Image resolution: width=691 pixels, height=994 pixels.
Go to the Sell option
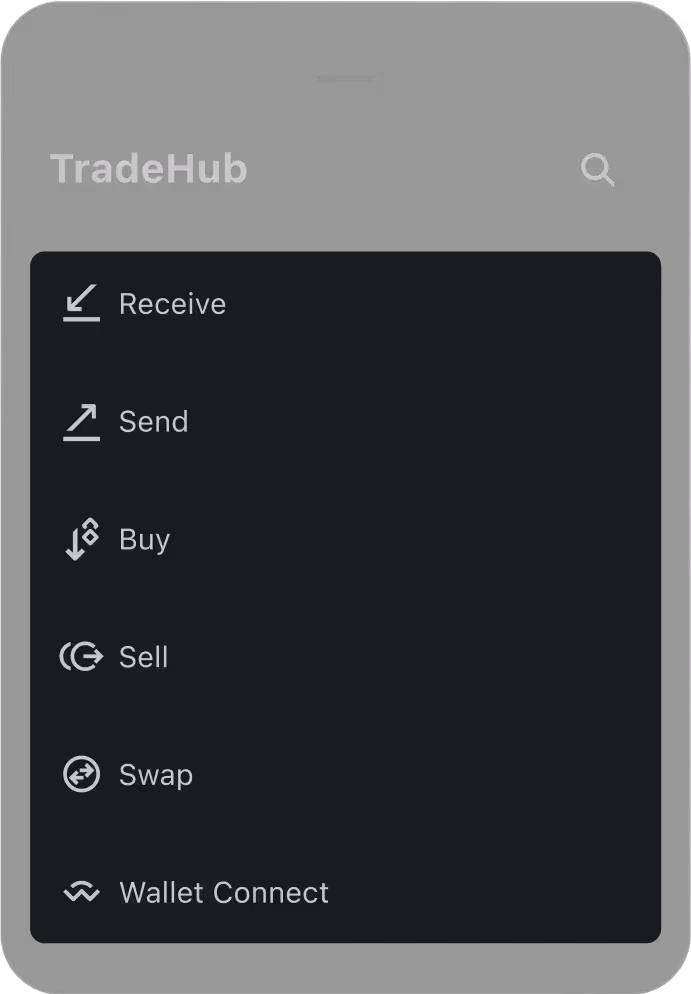coord(143,658)
